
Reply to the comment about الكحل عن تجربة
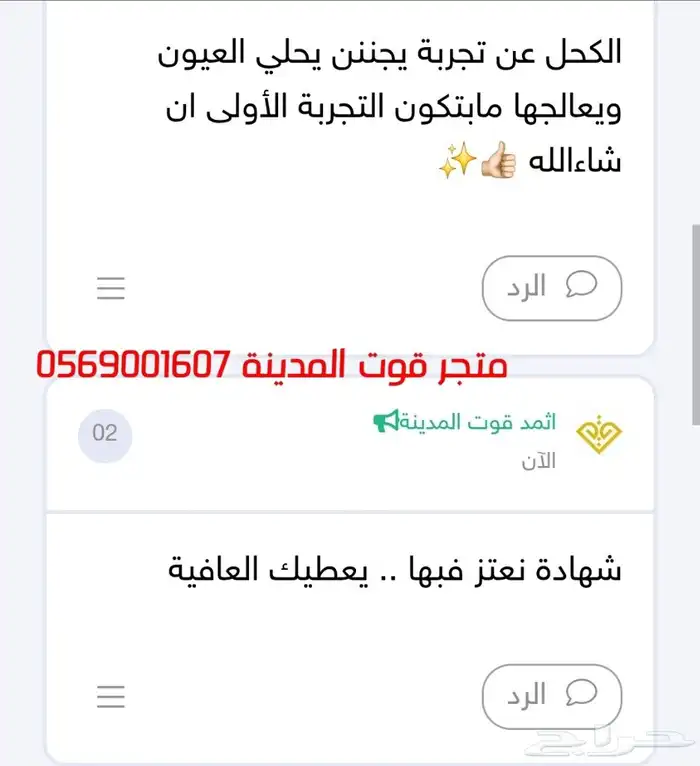click(551, 288)
